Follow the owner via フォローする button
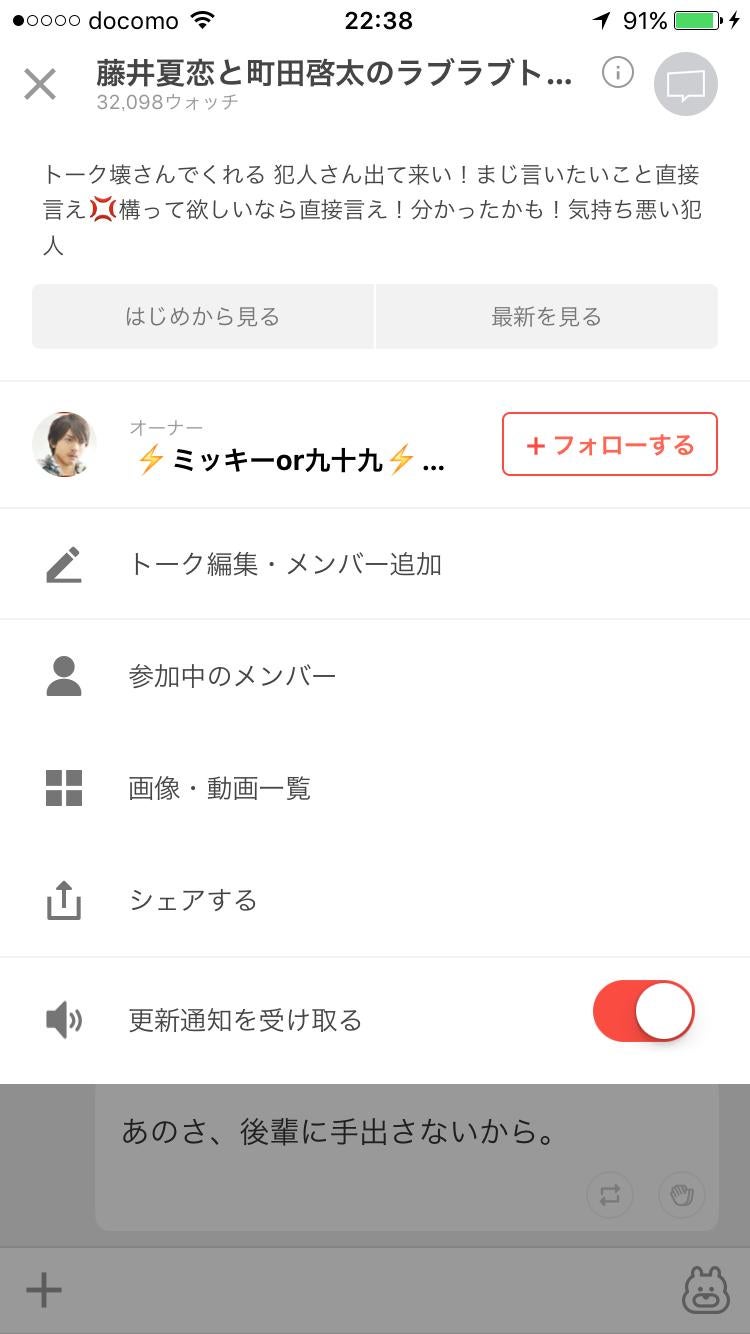The width and height of the screenshot is (750, 1334). 609,445
